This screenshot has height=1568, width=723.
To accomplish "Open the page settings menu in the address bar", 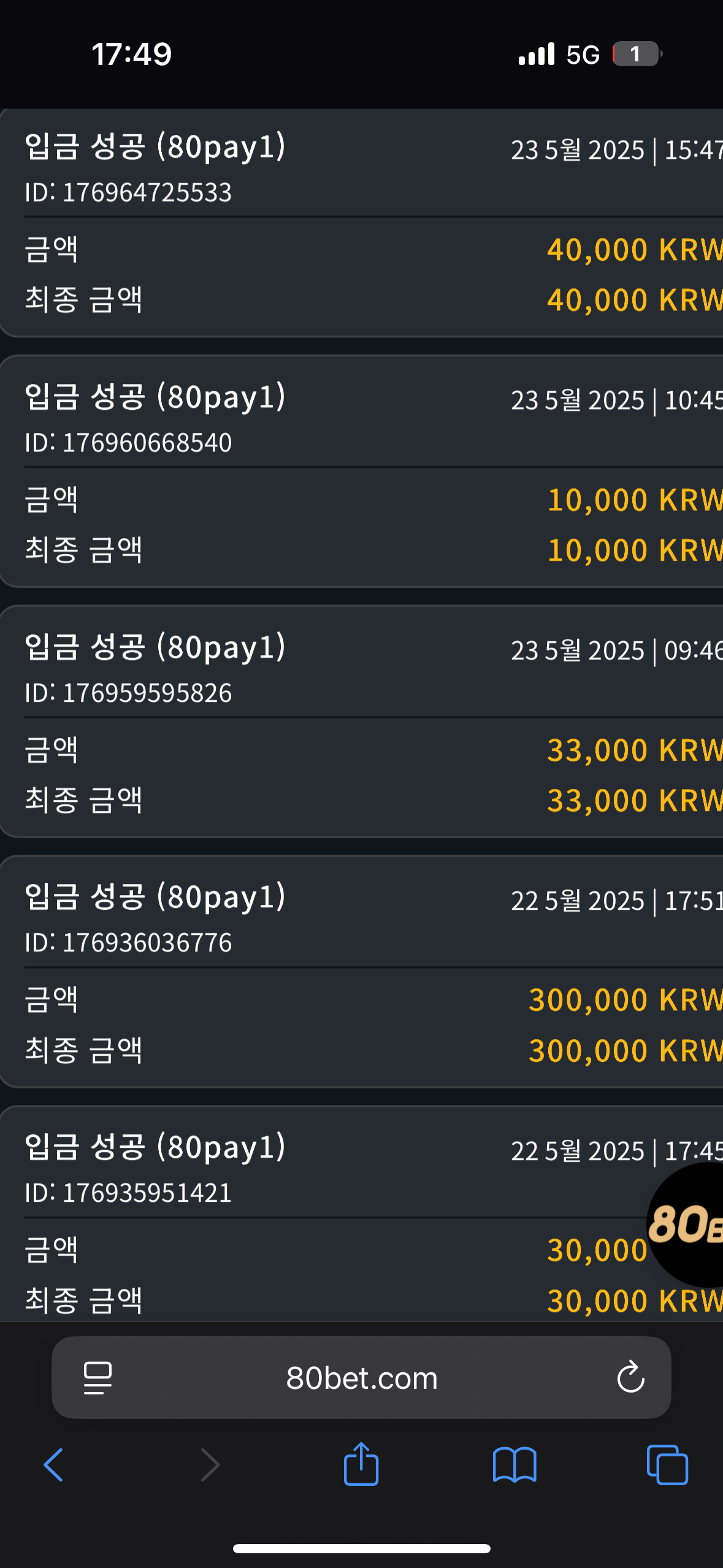I will point(98,1378).
